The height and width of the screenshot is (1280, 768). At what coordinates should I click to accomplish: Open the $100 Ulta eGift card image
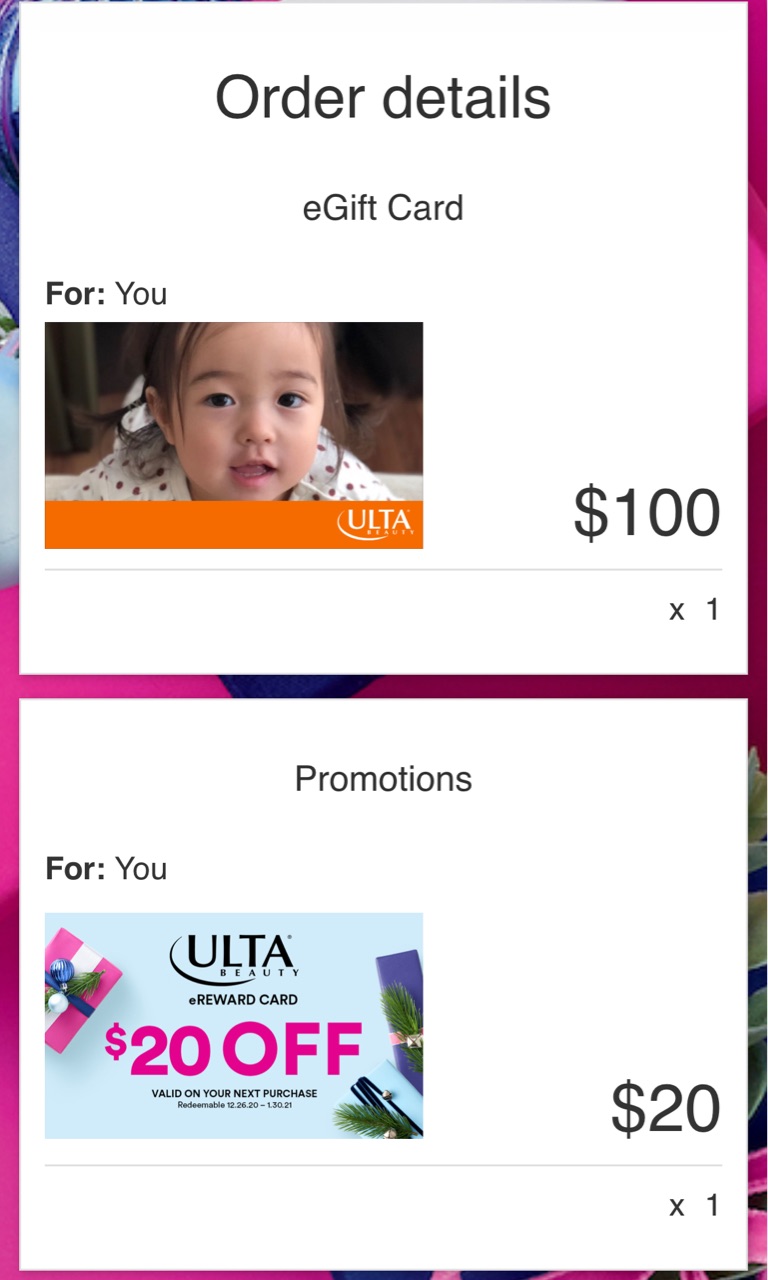(x=234, y=435)
